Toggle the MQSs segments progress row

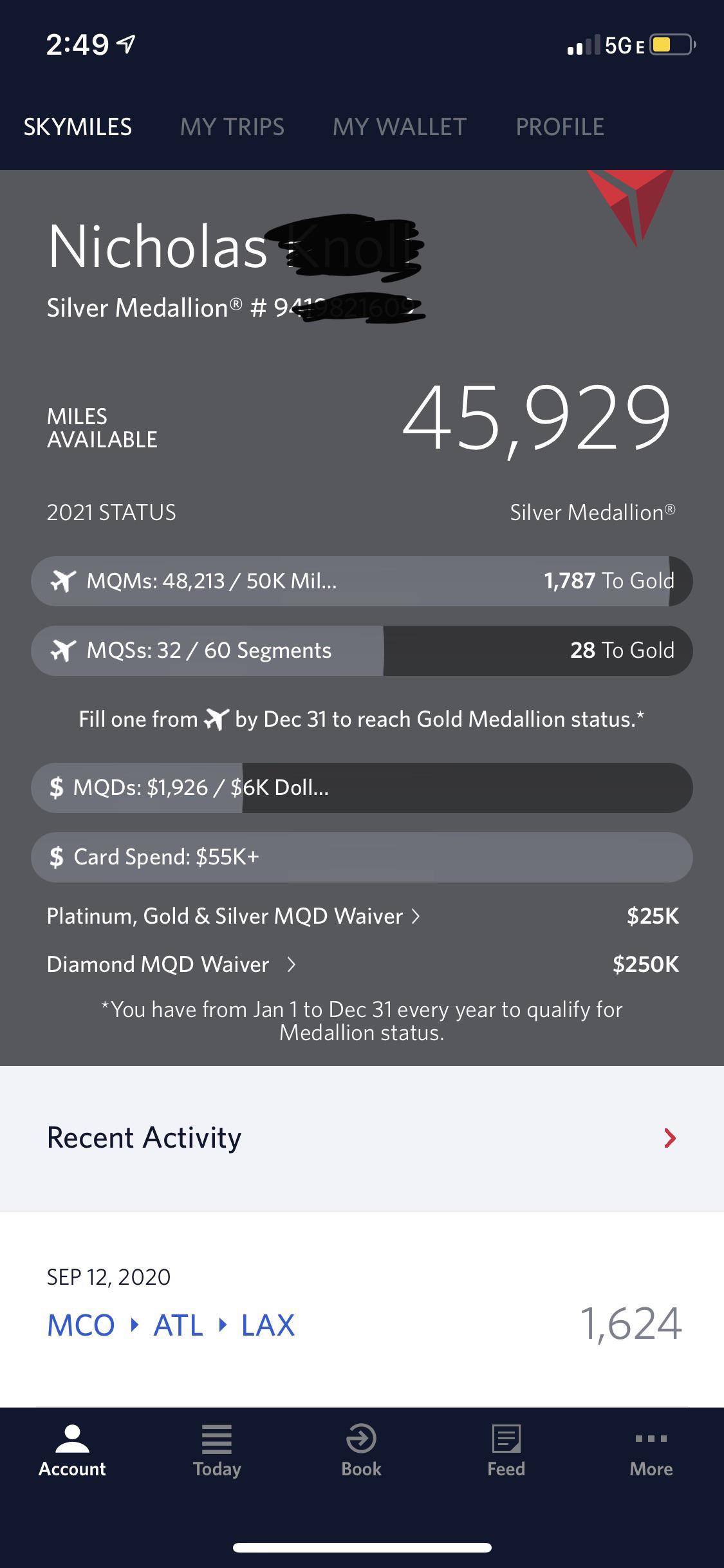point(360,650)
